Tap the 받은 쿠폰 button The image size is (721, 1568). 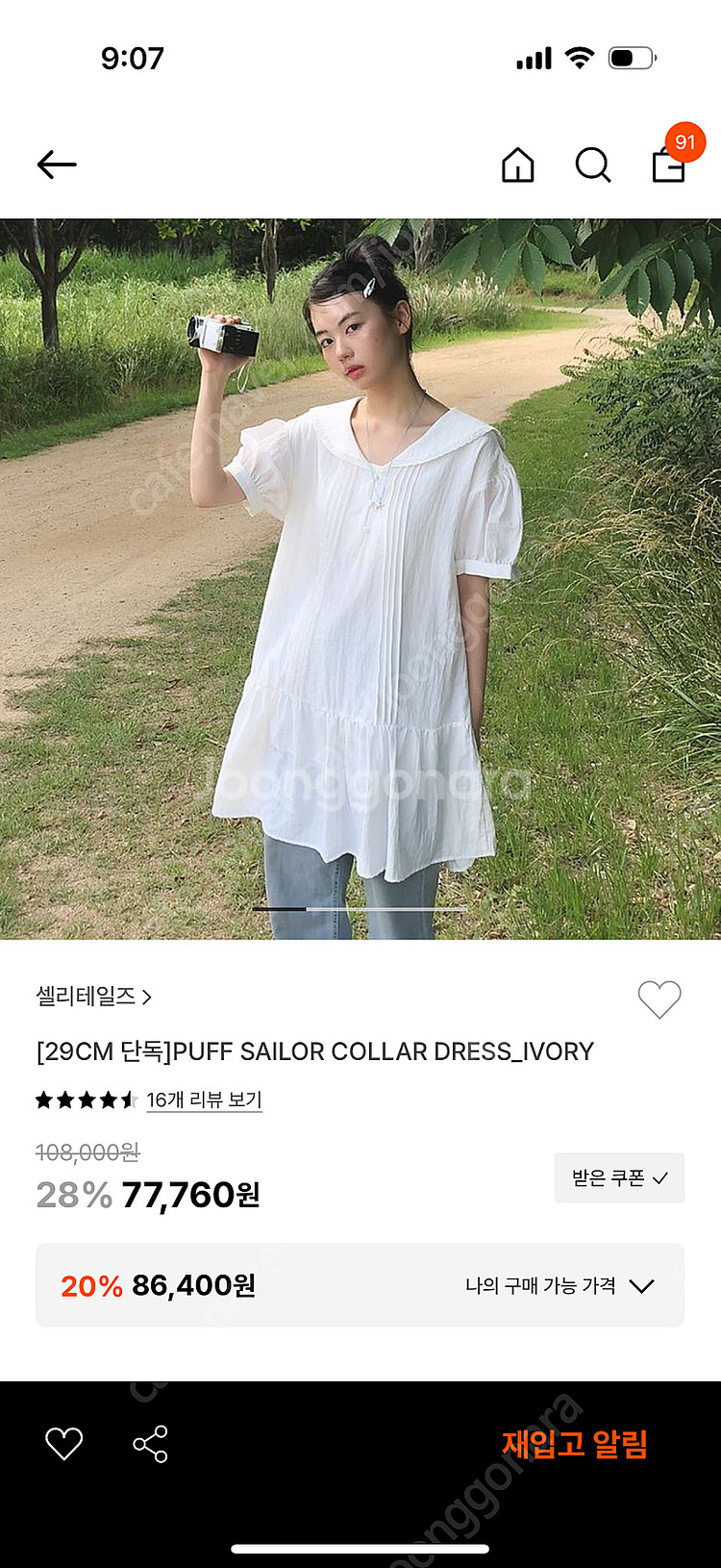619,1177
